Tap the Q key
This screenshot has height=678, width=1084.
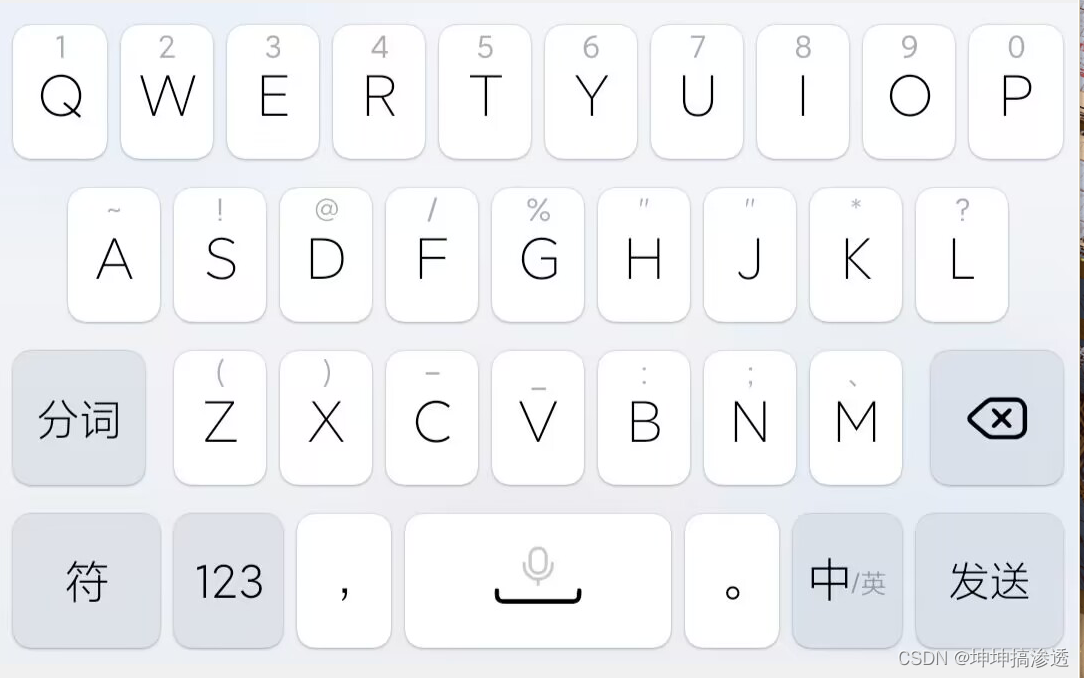[x=60, y=93]
